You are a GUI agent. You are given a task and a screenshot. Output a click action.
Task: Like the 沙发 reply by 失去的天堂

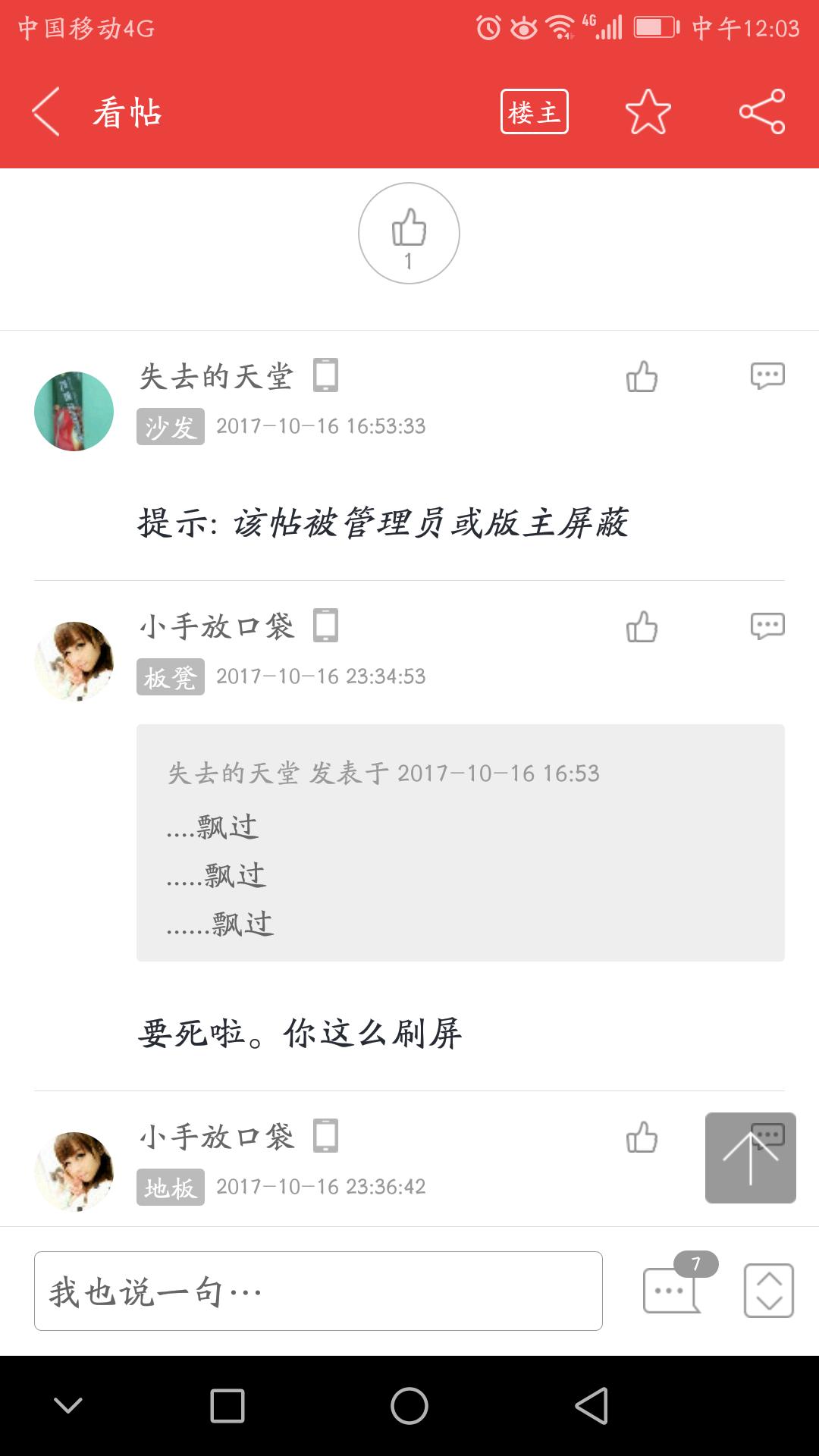tap(642, 376)
